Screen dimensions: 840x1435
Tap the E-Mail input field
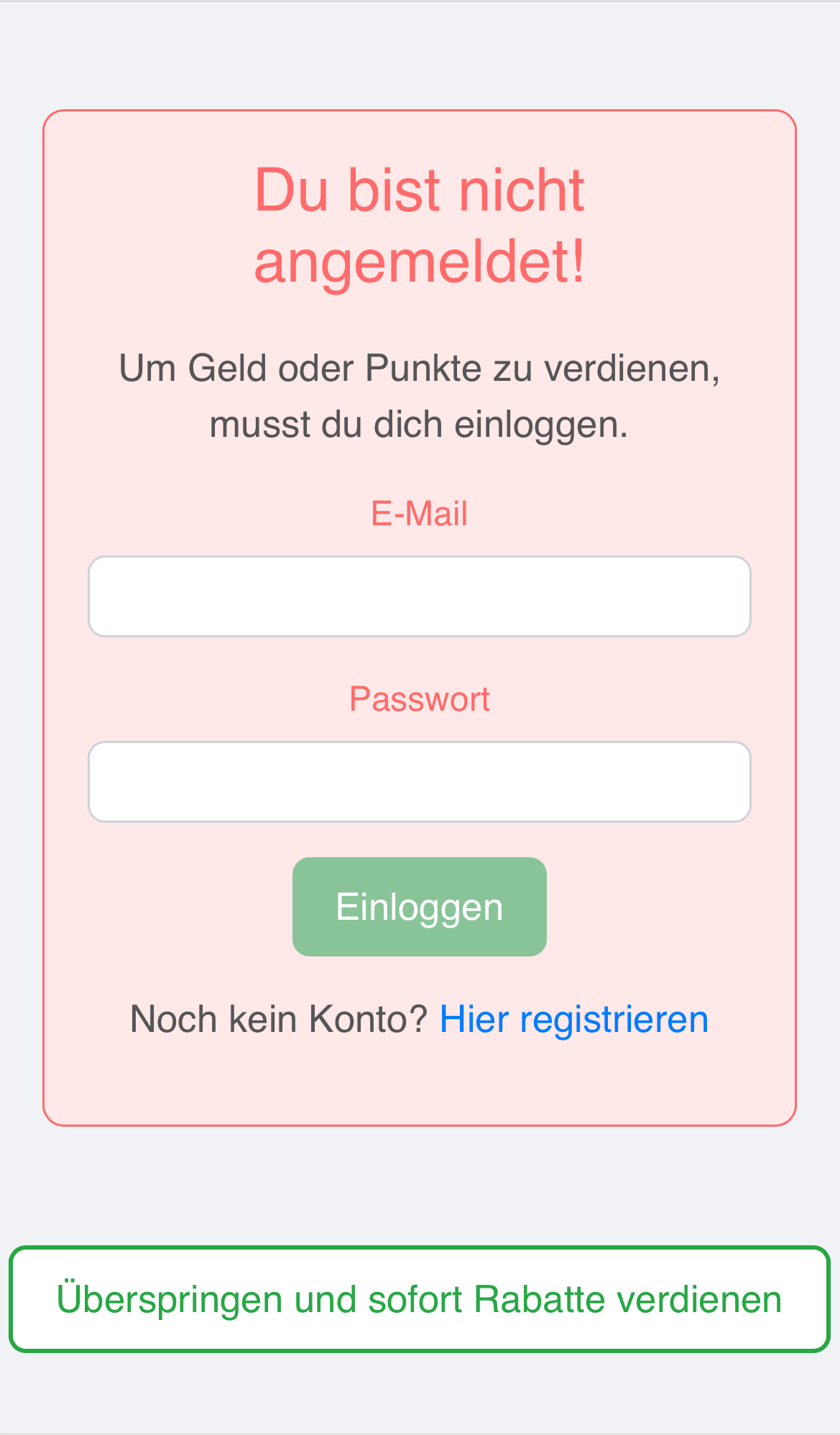click(x=420, y=596)
